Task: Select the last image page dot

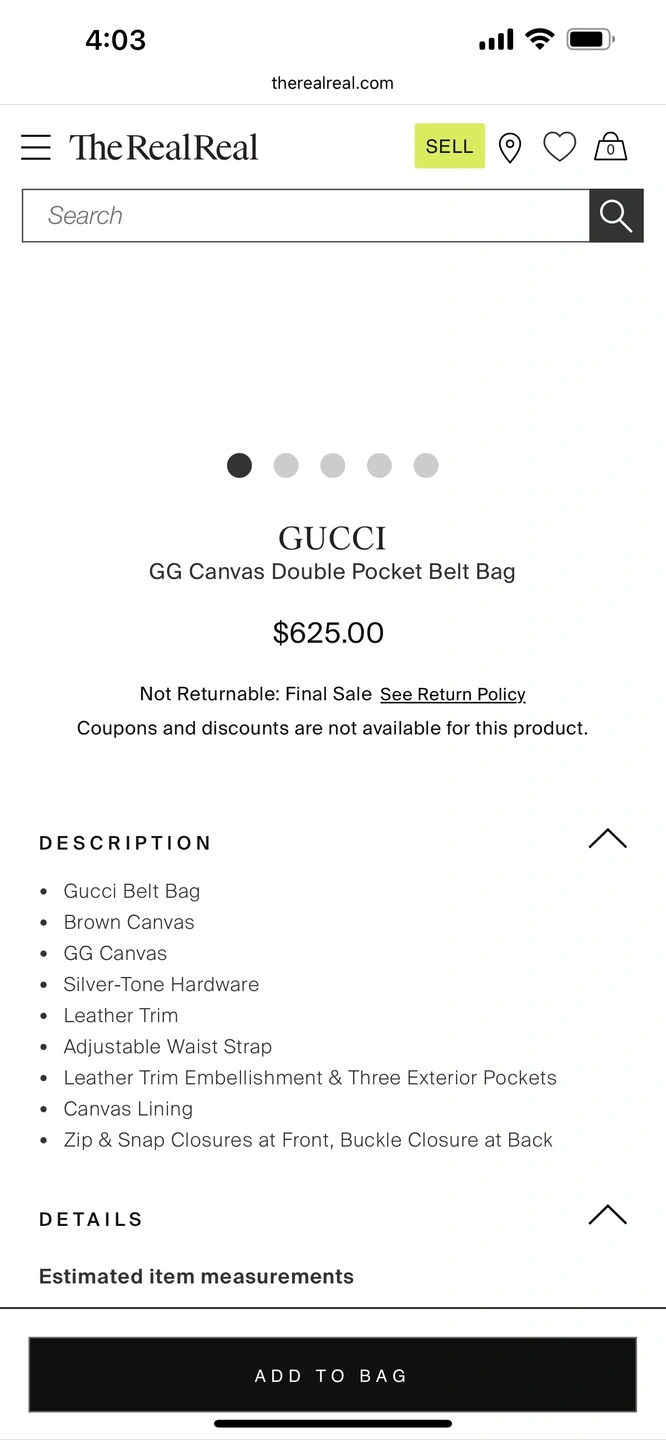Action: (x=426, y=465)
